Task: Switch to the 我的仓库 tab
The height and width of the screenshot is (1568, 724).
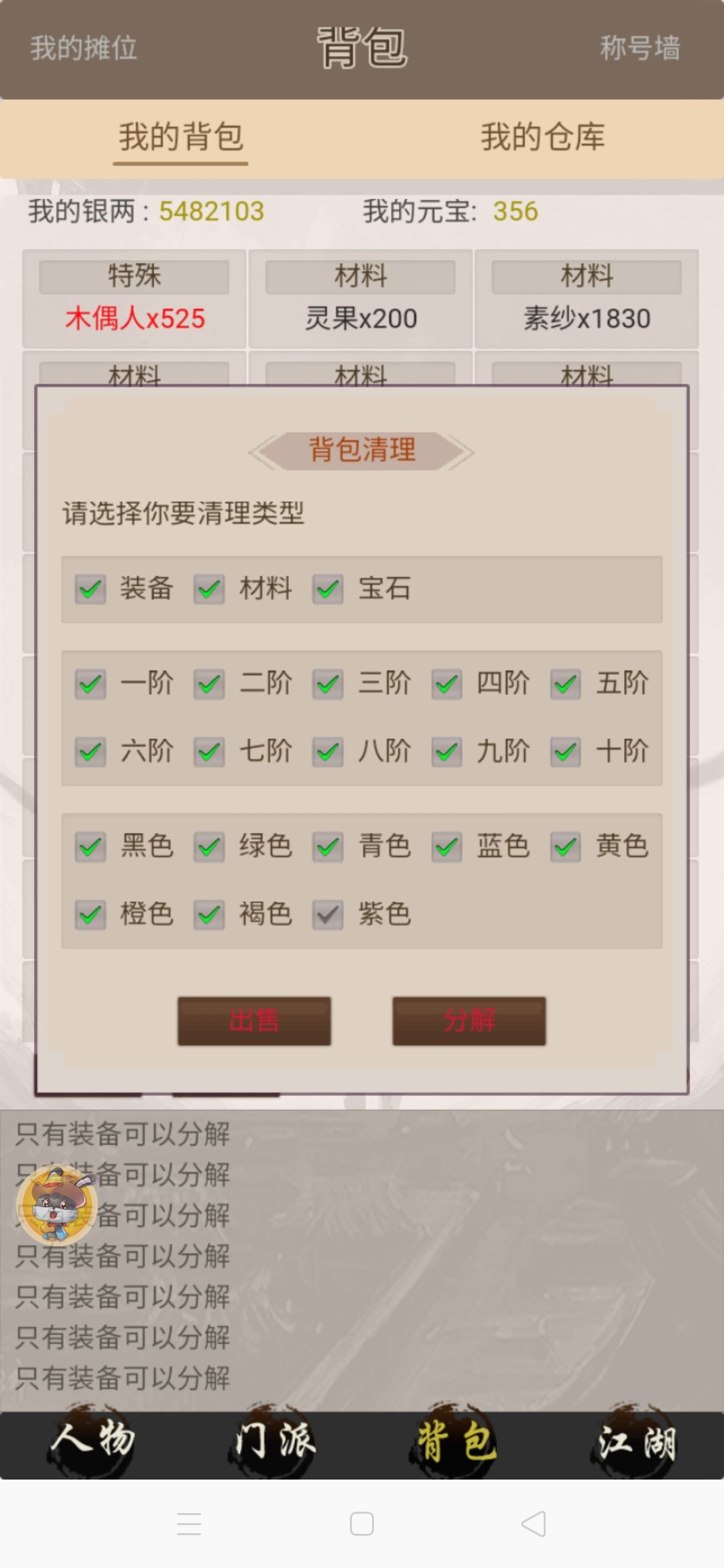Action: (x=542, y=137)
